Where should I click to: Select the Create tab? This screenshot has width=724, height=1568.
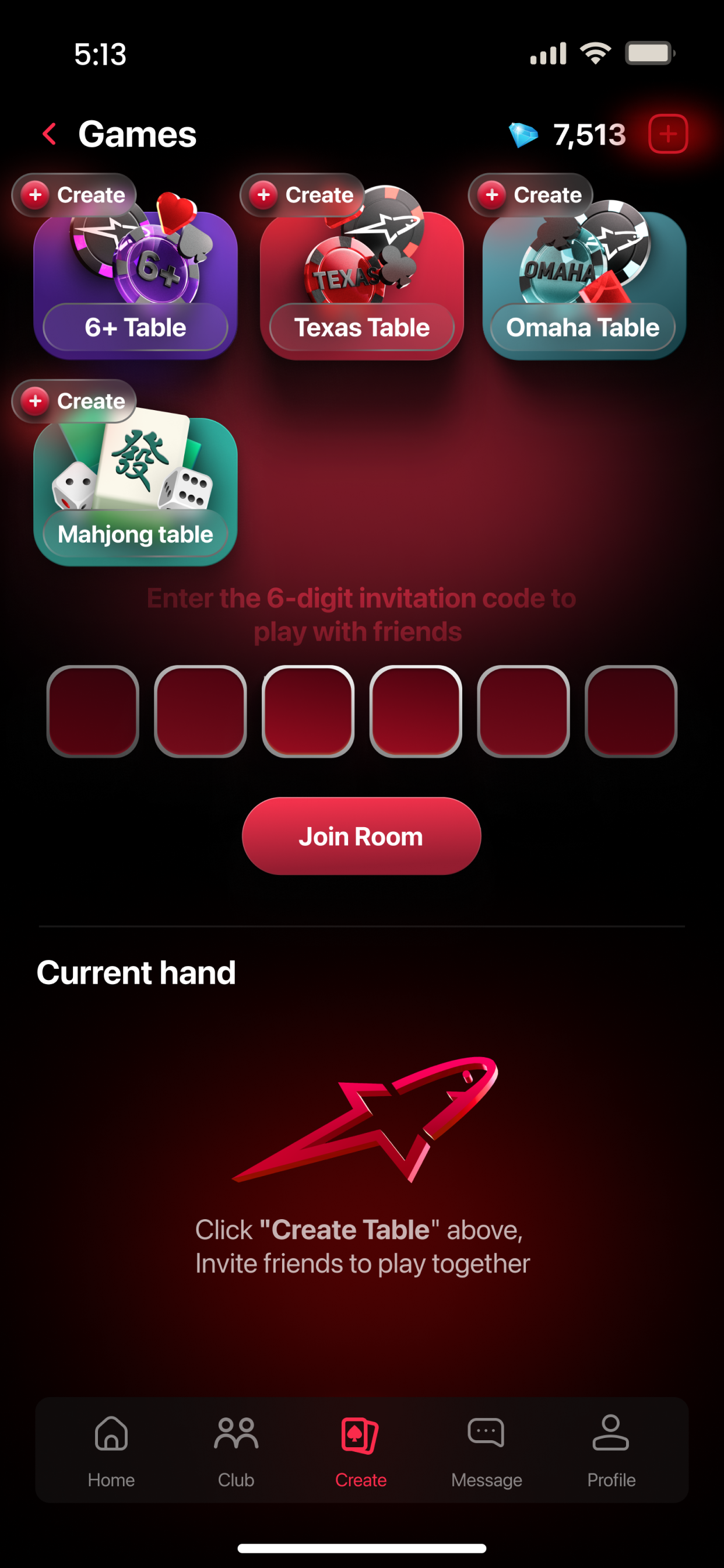361,1451
